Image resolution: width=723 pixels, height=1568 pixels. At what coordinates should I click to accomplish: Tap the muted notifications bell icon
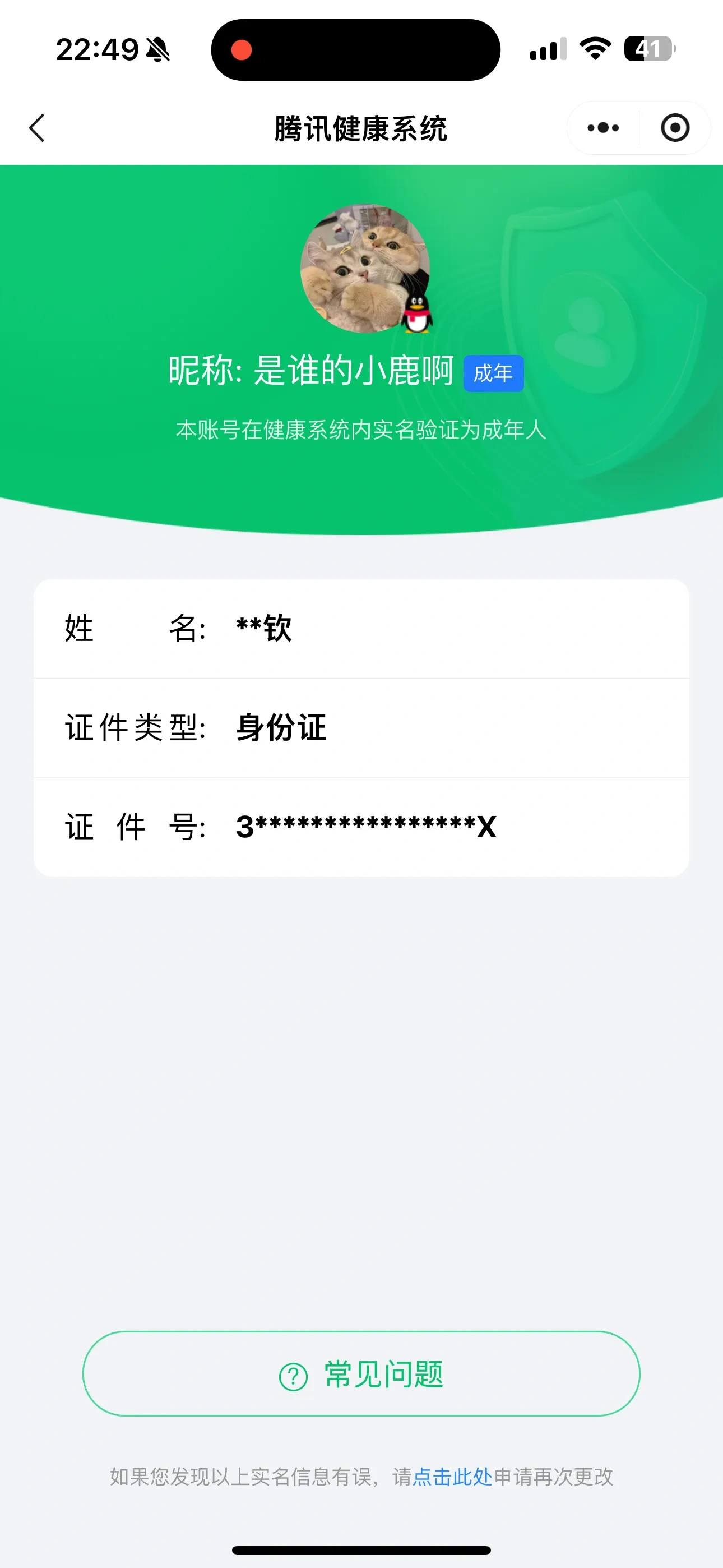click(157, 52)
